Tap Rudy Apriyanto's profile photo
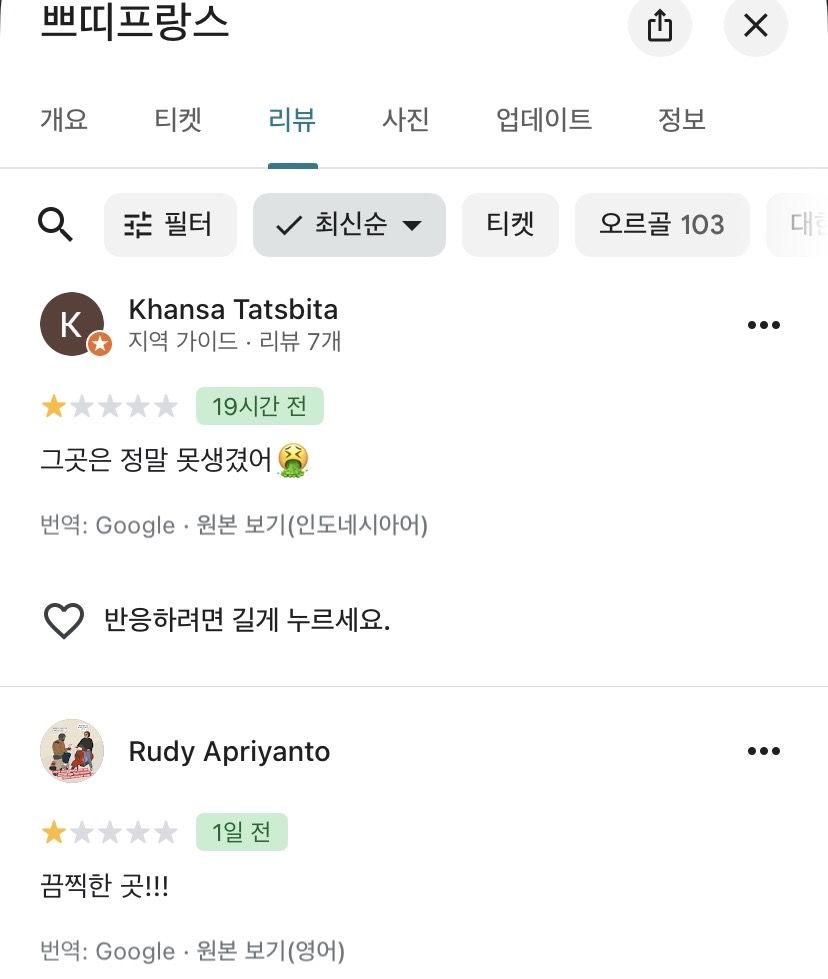The height and width of the screenshot is (979, 828). (x=71, y=750)
